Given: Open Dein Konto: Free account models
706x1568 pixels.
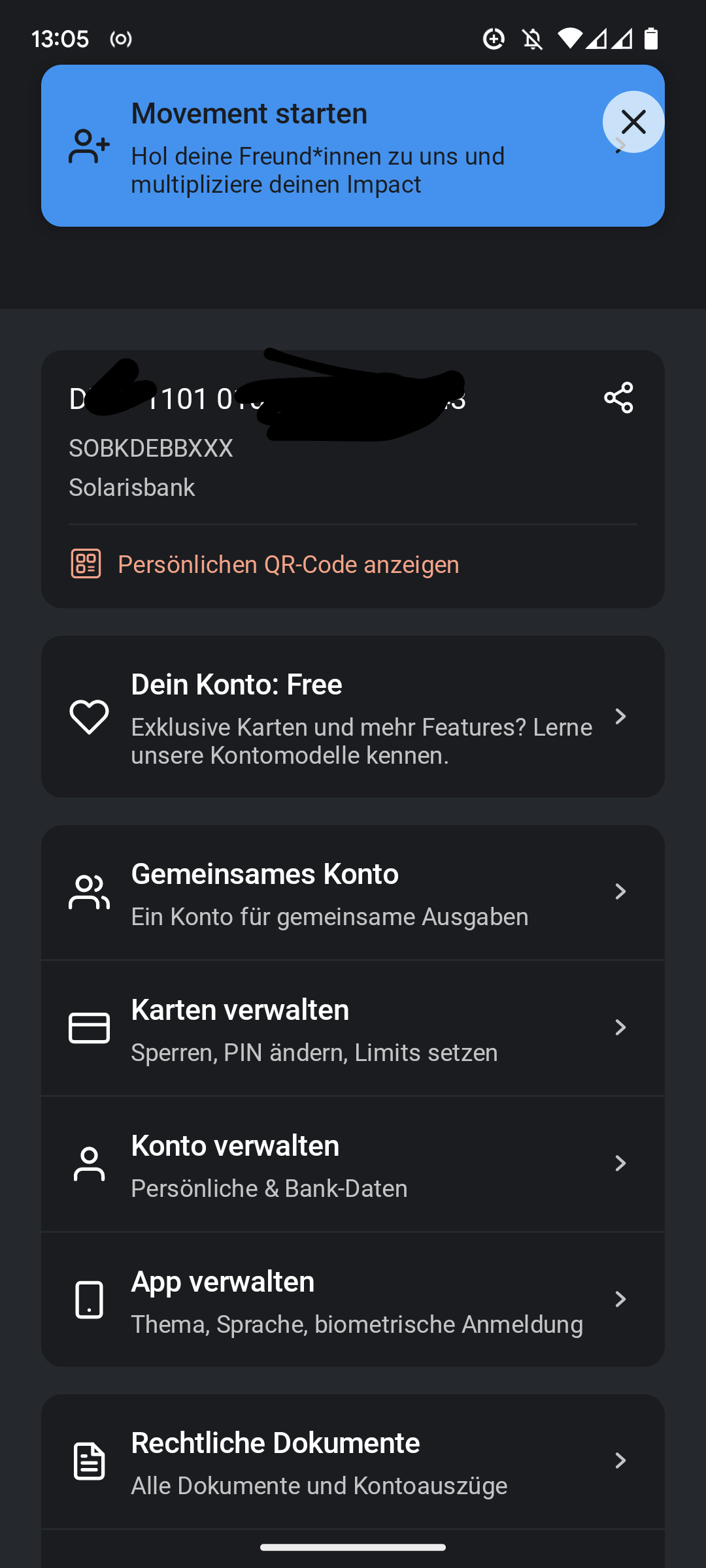Looking at the screenshot, I should [353, 717].
